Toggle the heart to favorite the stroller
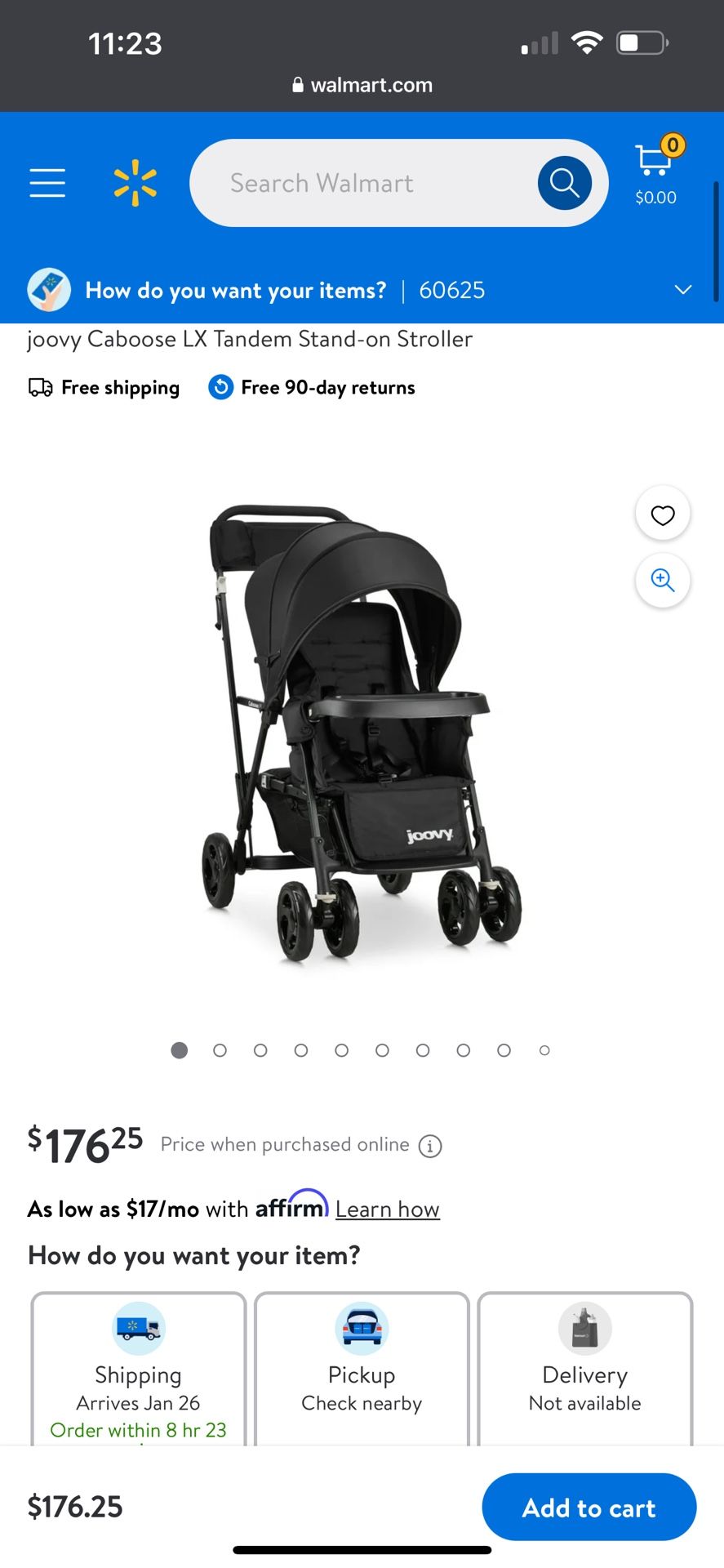 [x=662, y=514]
